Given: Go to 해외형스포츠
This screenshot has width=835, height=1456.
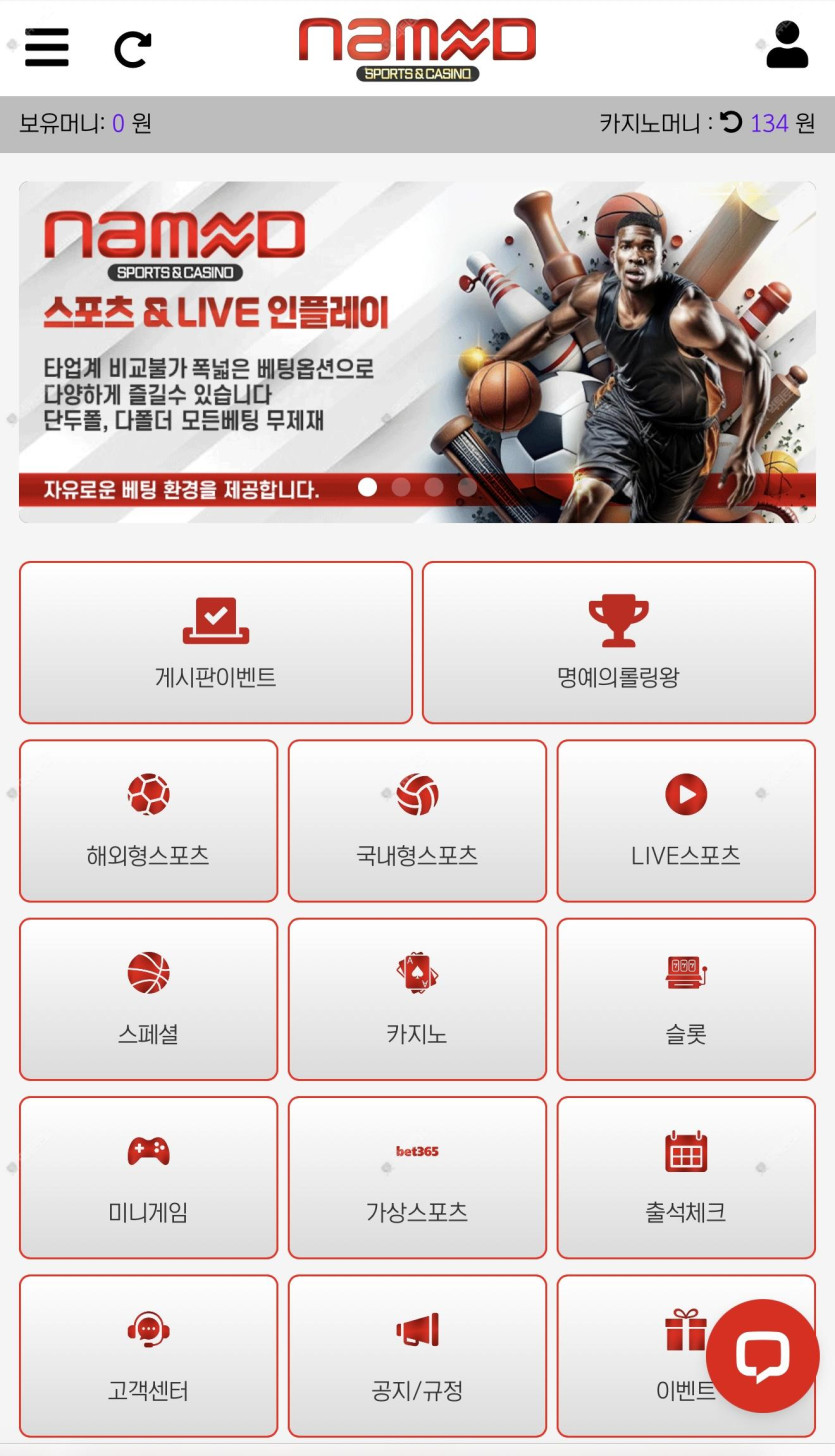Looking at the screenshot, I should pos(148,820).
